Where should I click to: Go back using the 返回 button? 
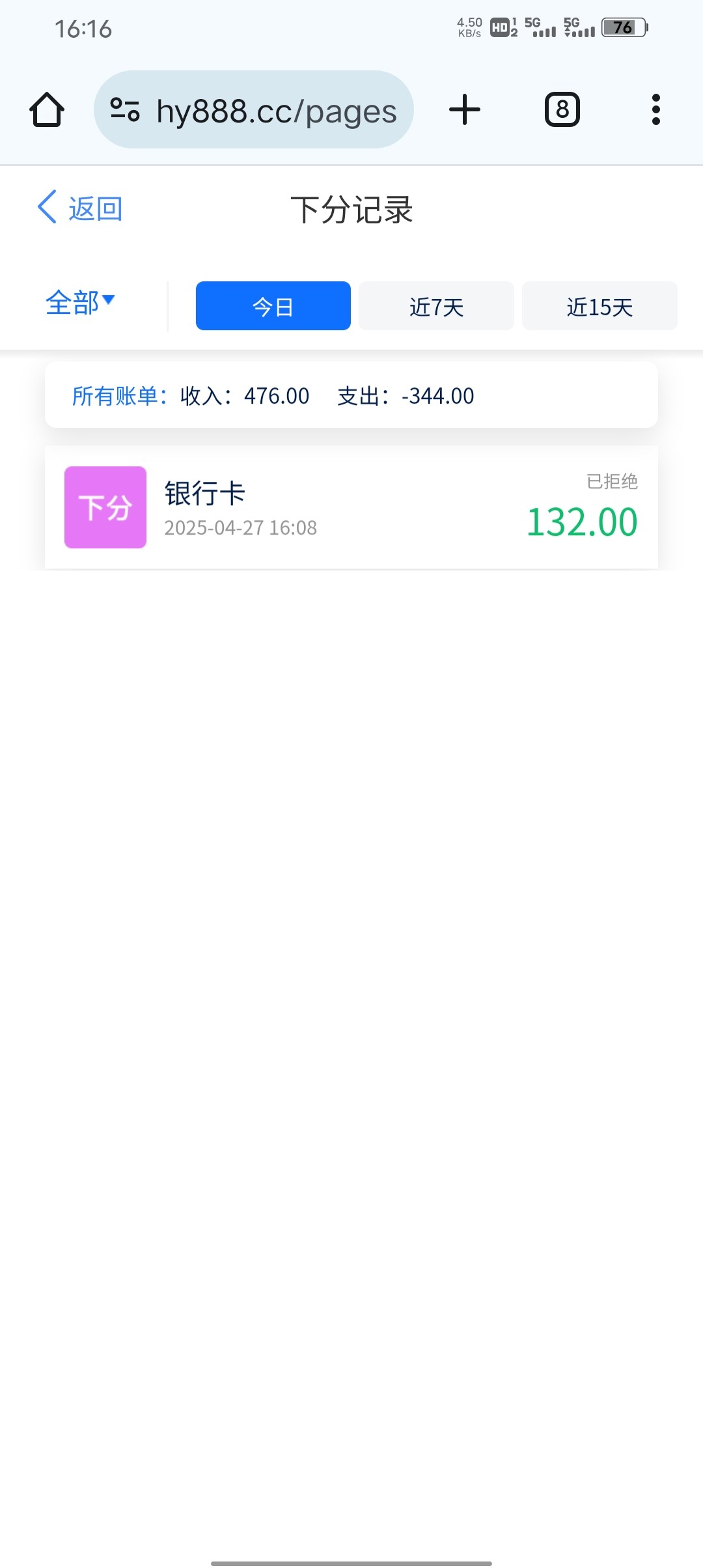80,208
